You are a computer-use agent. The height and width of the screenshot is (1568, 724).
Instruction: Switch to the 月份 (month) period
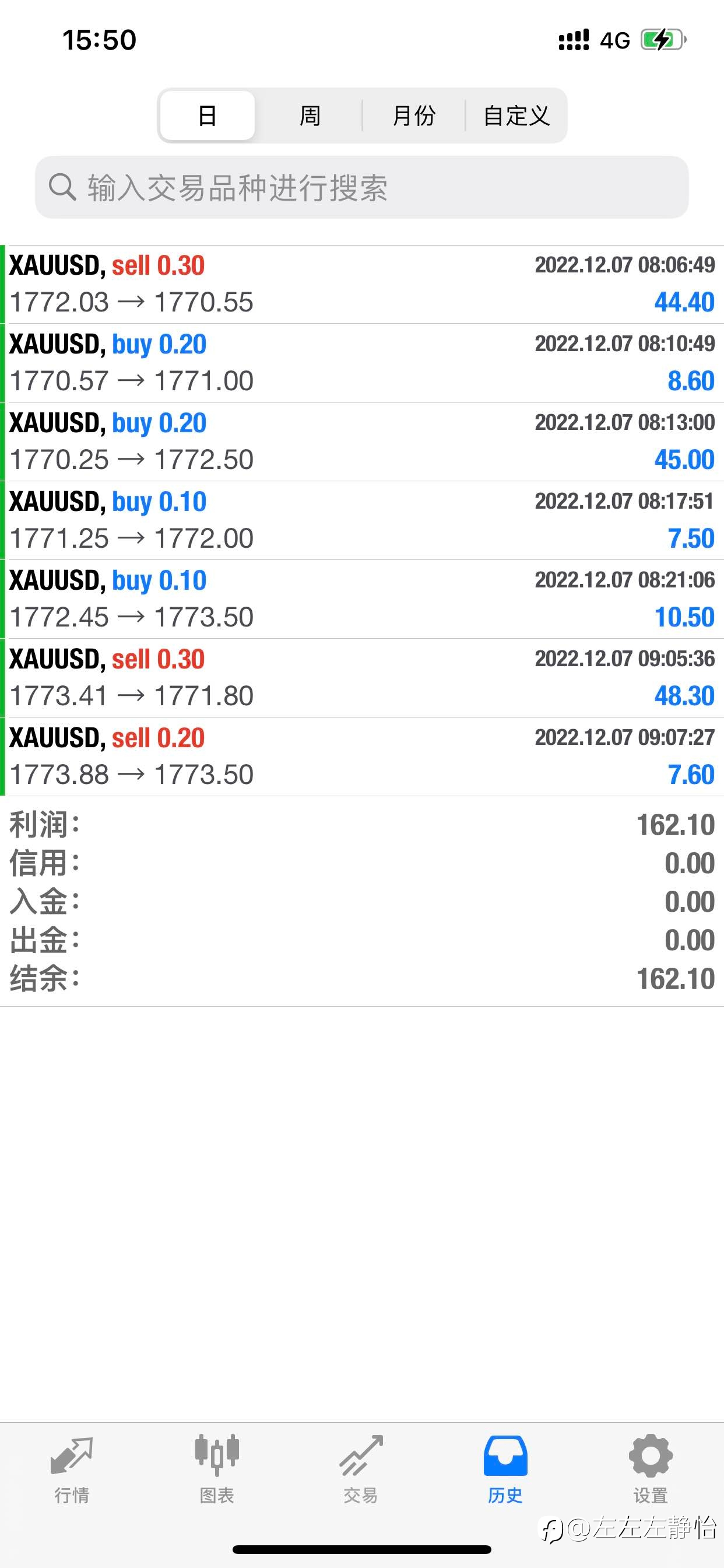coord(414,116)
